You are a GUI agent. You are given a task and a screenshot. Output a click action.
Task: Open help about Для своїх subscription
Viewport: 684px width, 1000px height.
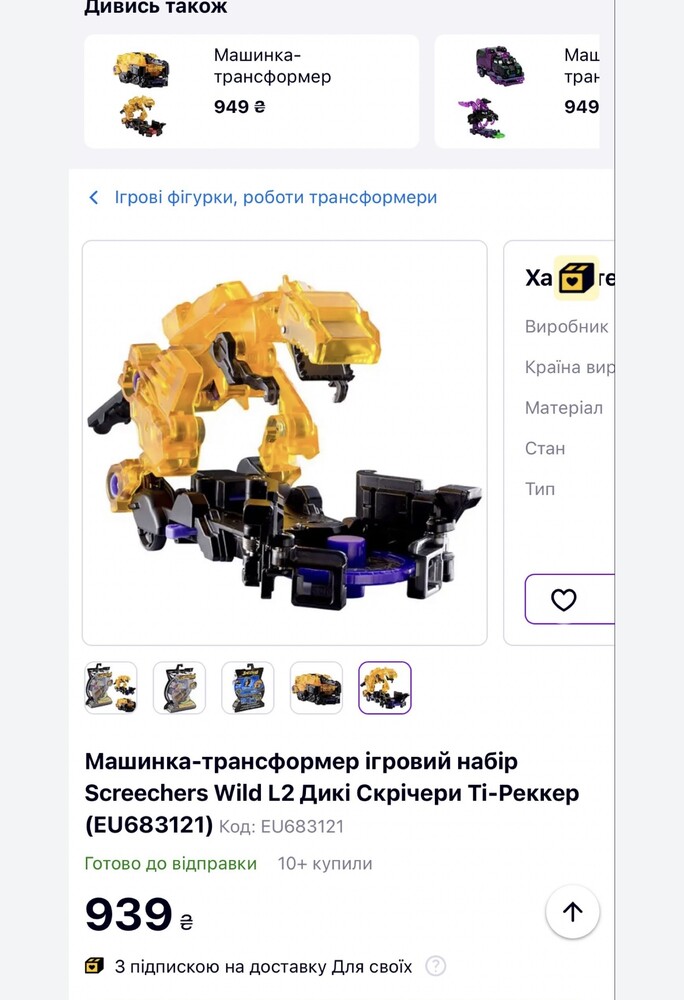point(435,966)
